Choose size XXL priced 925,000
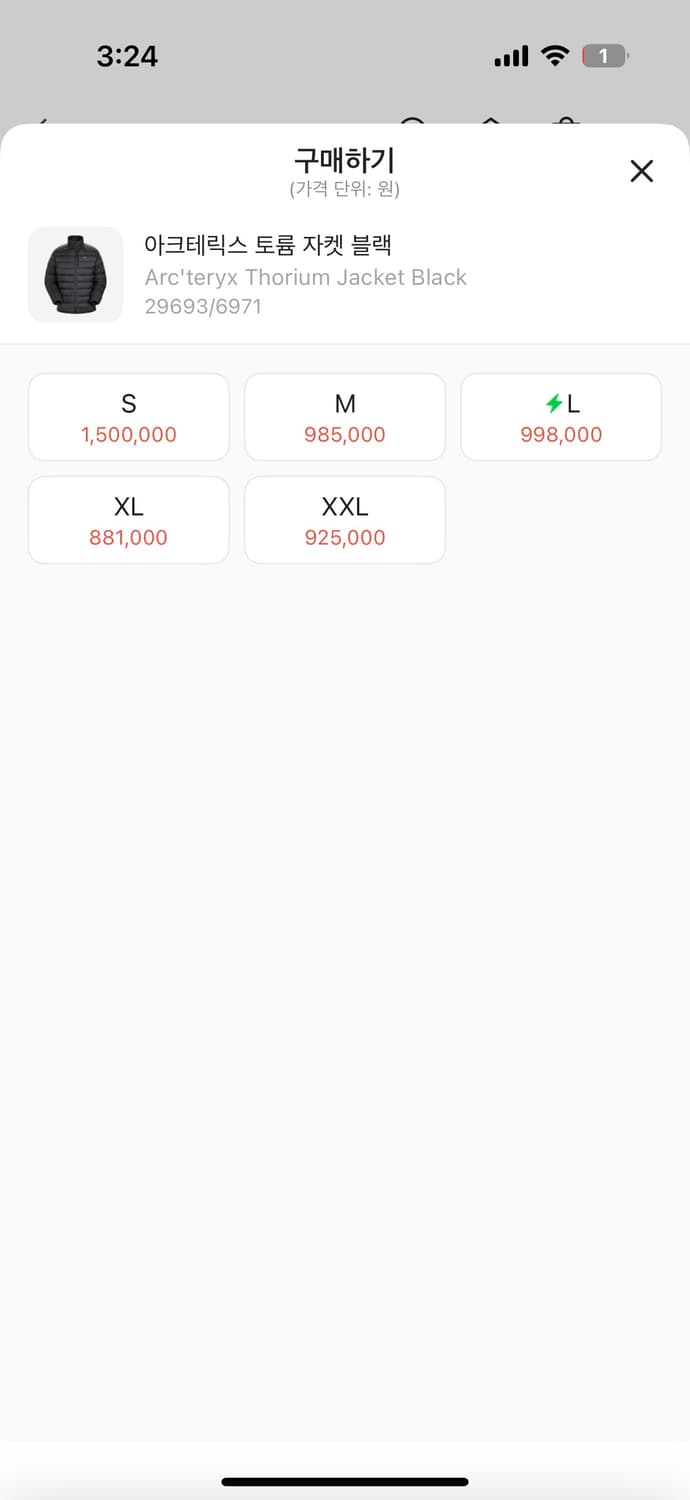The image size is (690, 1500). point(345,520)
